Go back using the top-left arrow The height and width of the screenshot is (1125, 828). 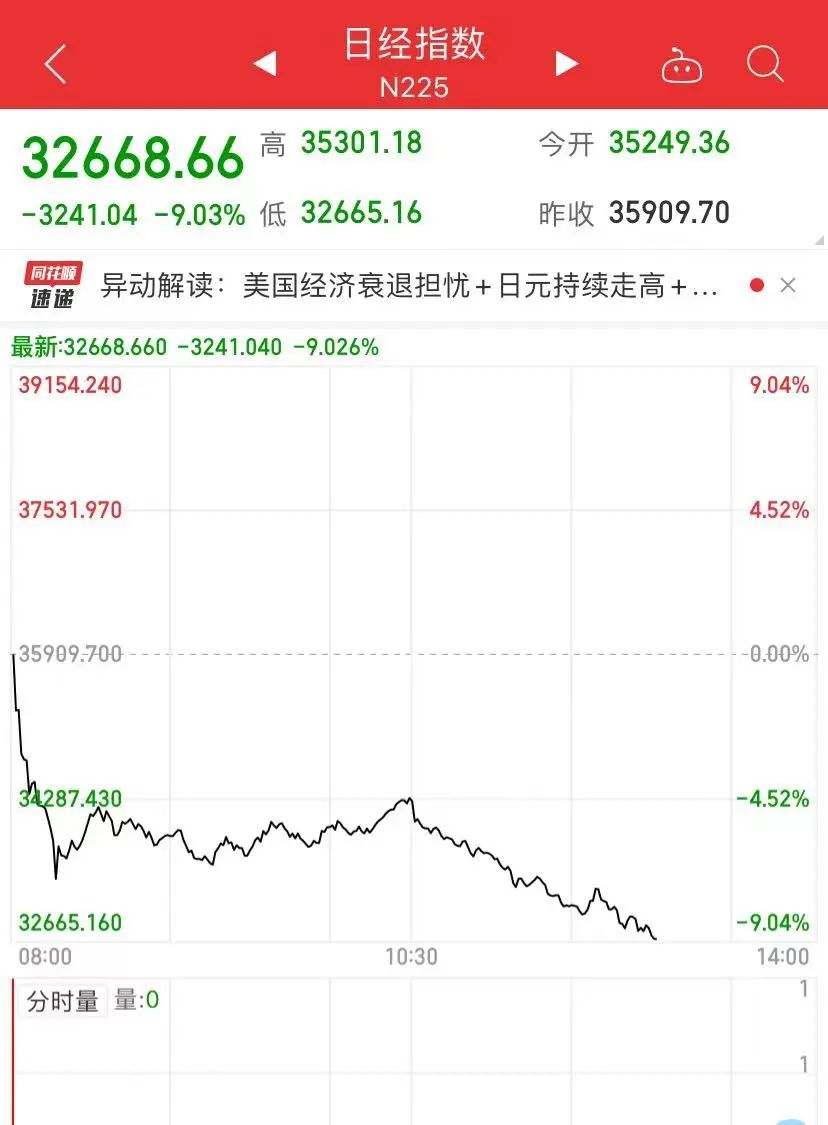[x=56, y=65]
